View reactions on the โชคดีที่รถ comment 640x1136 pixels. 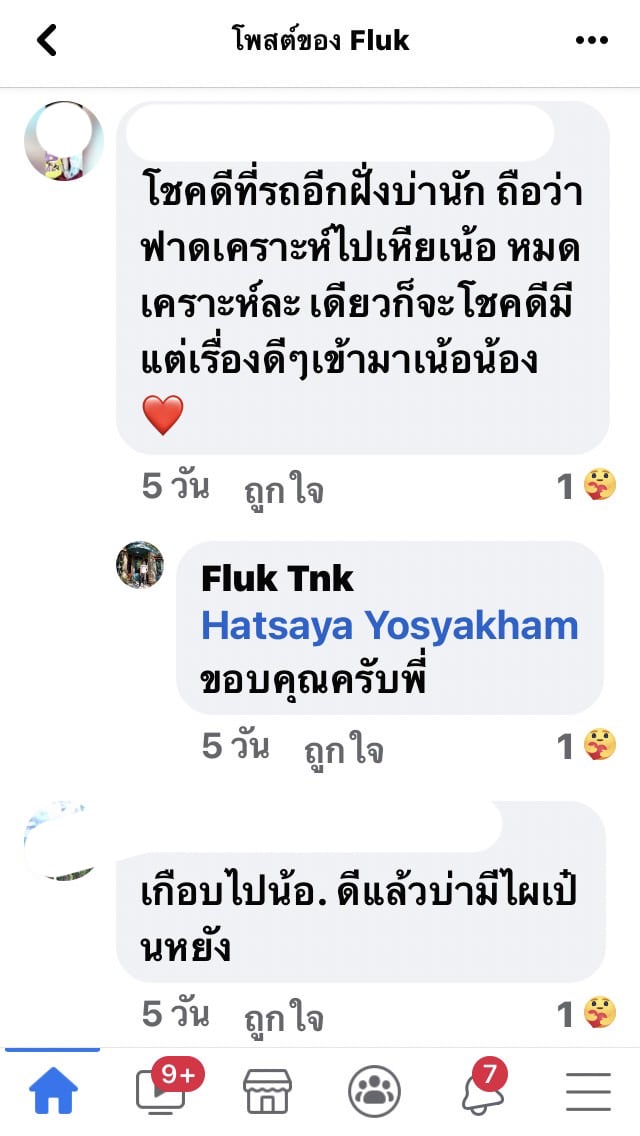click(587, 487)
